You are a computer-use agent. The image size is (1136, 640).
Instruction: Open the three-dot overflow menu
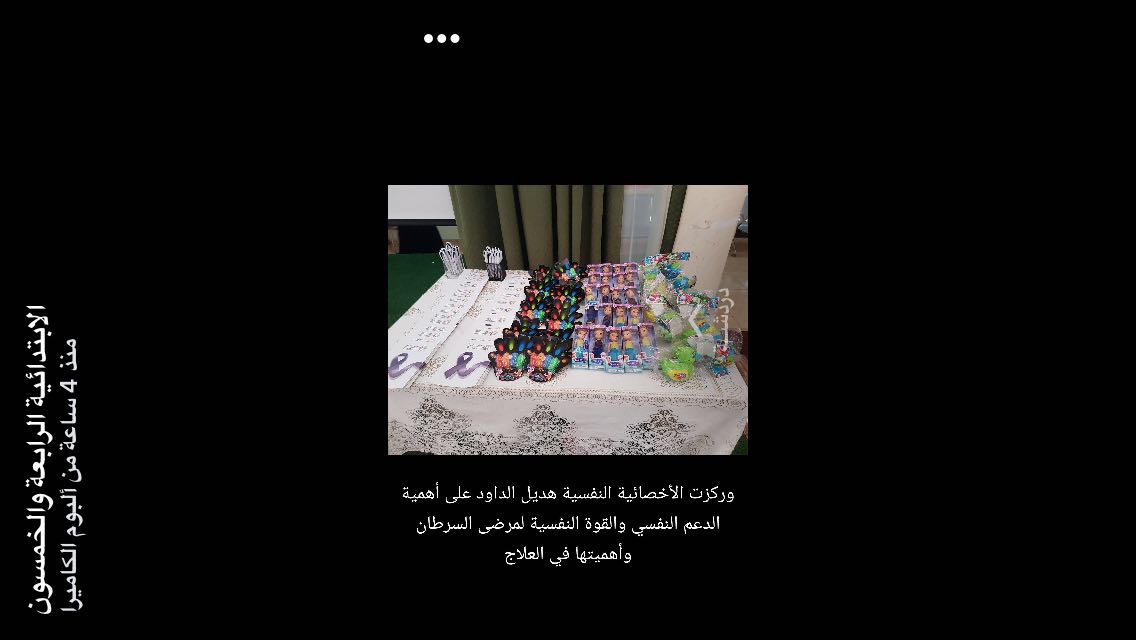441,38
